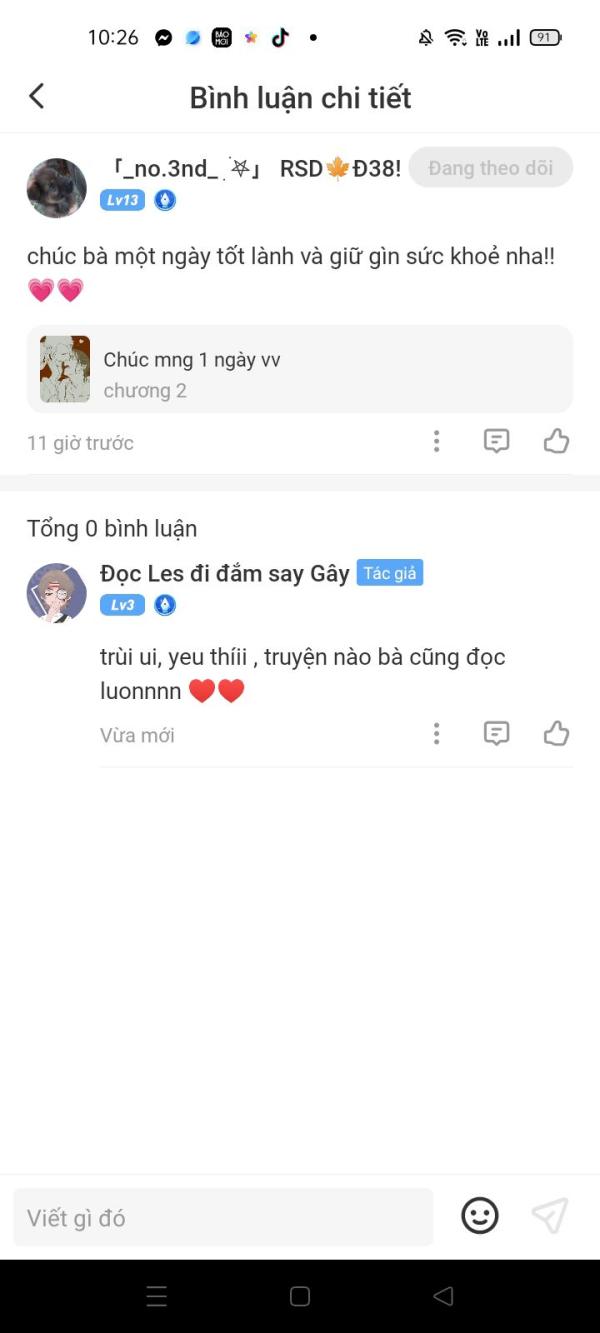The image size is (600, 1333).
Task: Tap the system home button
Action: point(300,1296)
